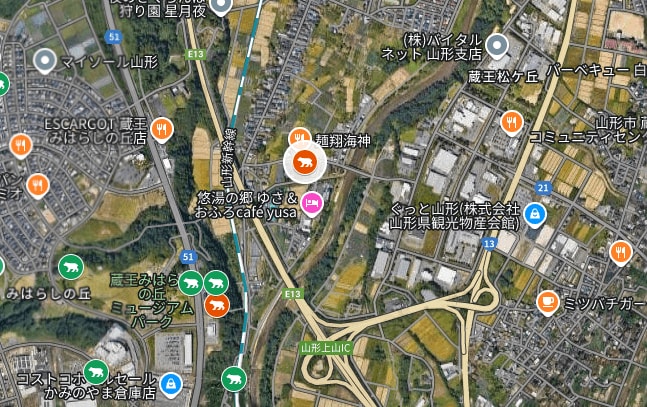The image size is (647, 407).
Task: Tap the ミツバチガー cafe marker
Action: [x=547, y=301]
